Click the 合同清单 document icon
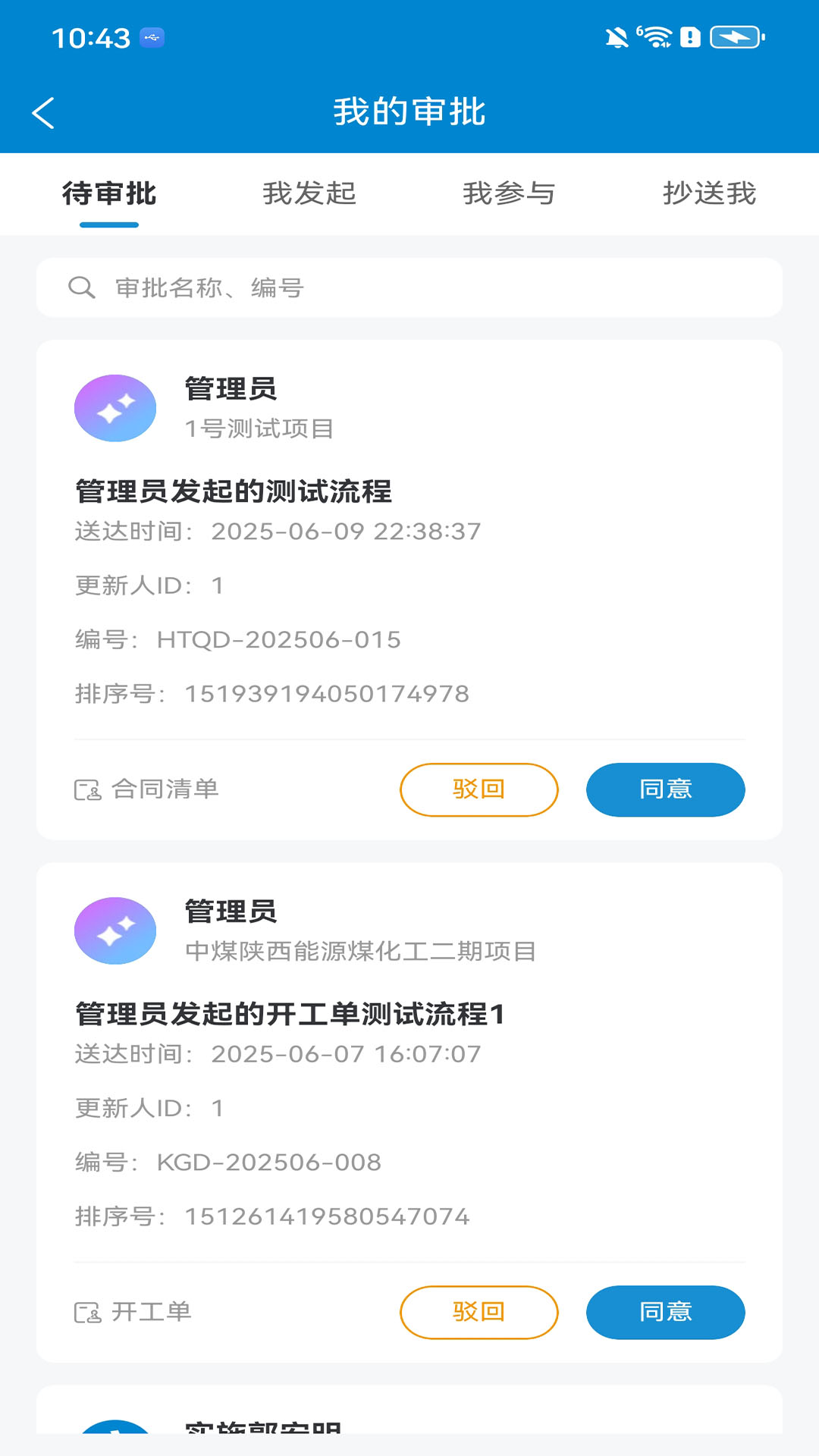 click(x=89, y=789)
